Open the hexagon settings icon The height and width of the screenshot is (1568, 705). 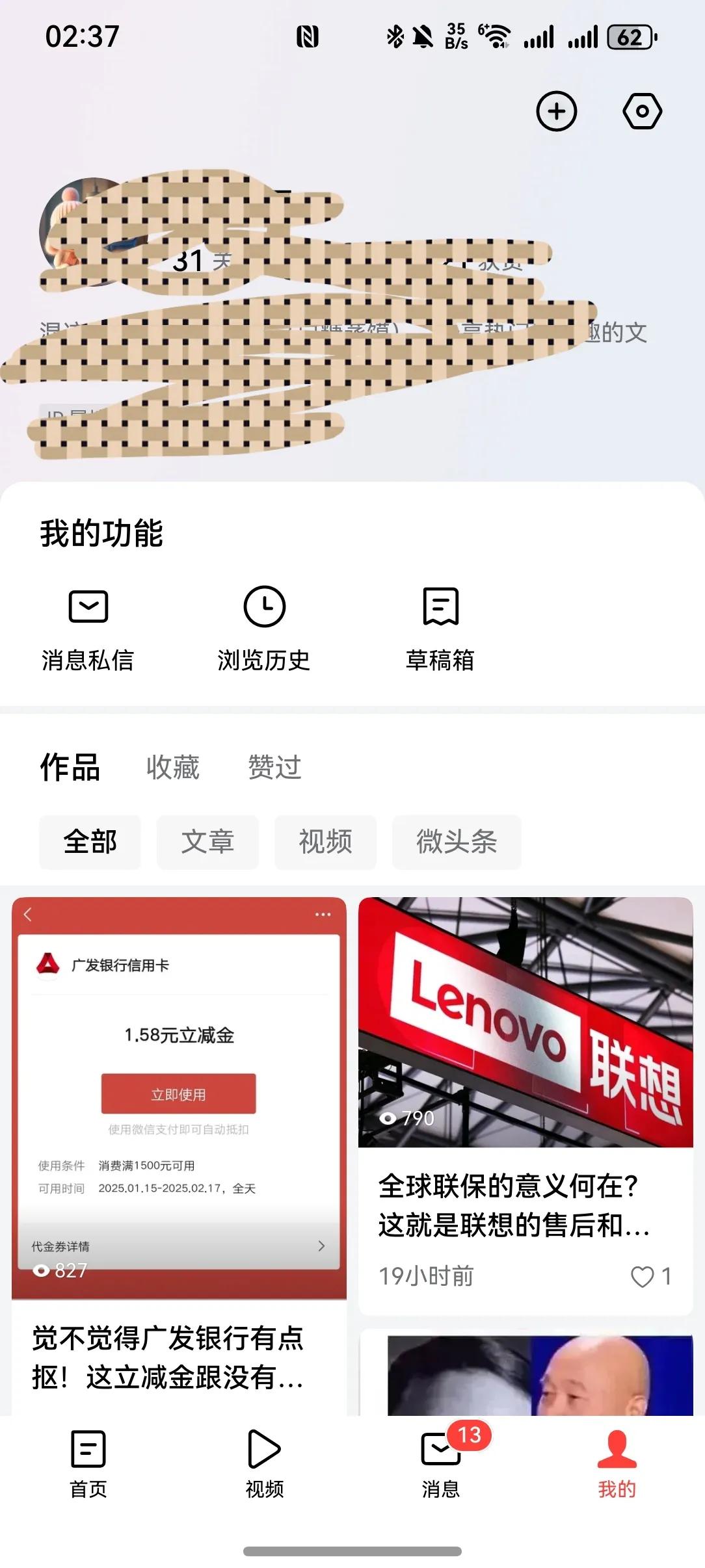coord(642,111)
